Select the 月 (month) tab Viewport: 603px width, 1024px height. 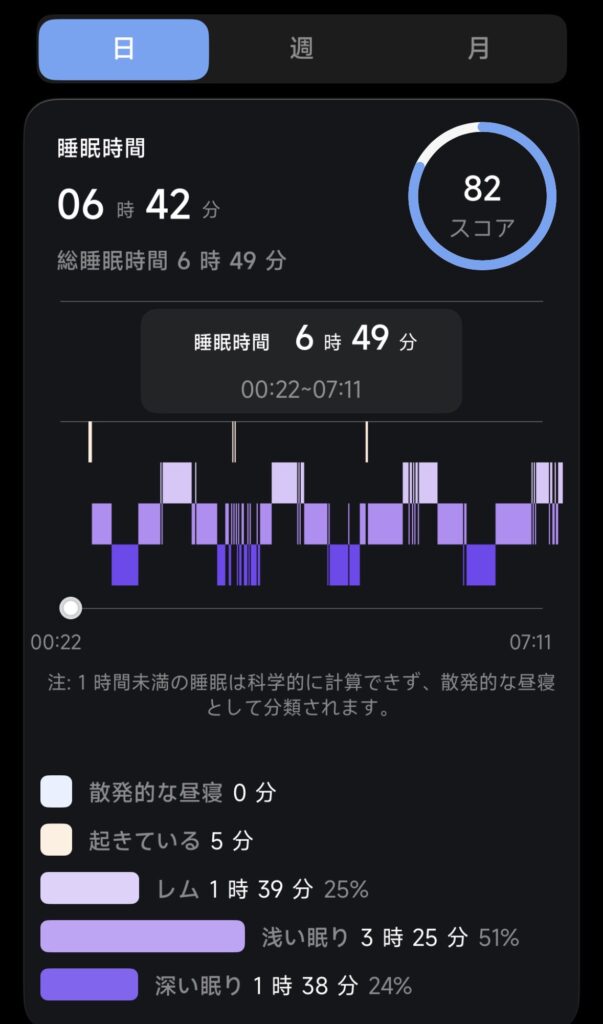pos(479,49)
